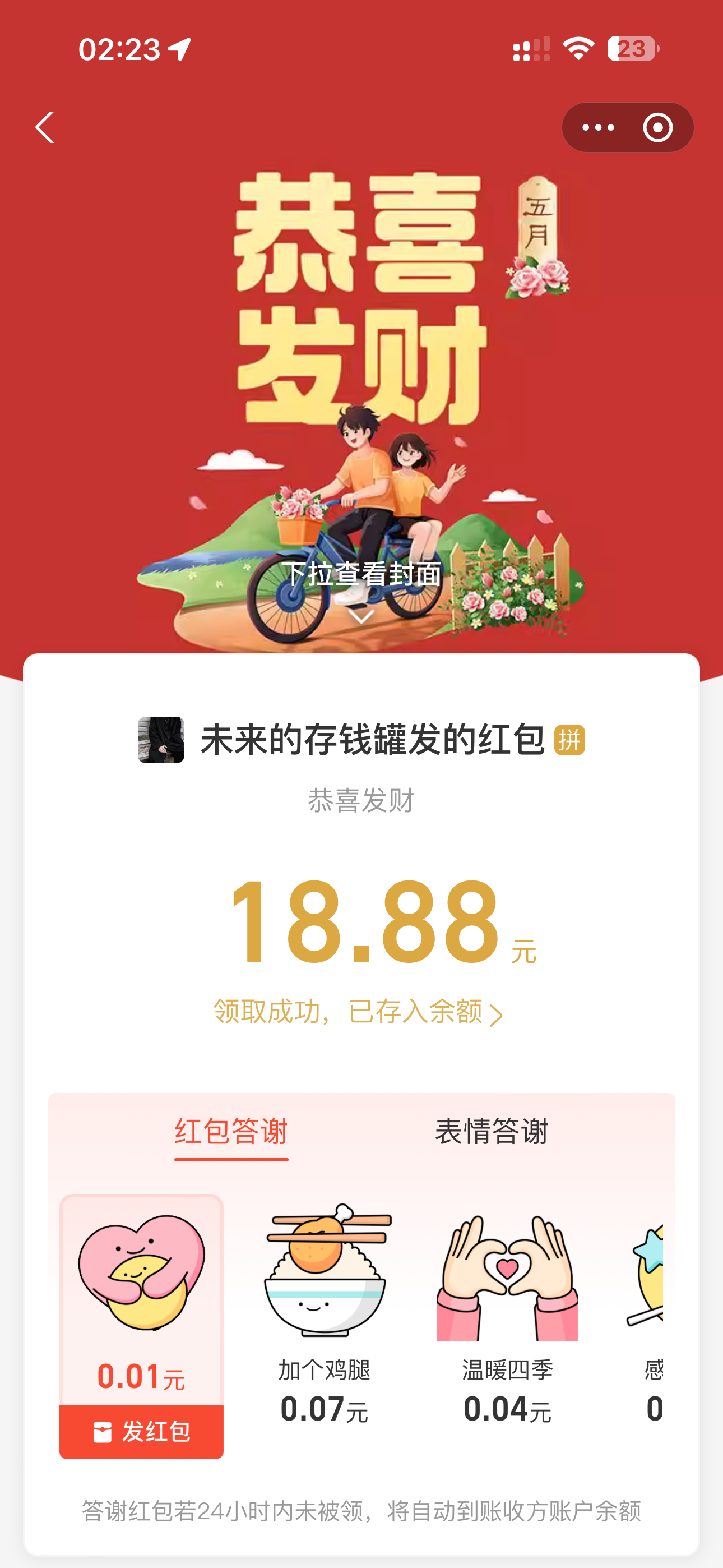Close the mini program via circle icon
Viewport: 723px width, 1568px height.
[x=658, y=127]
